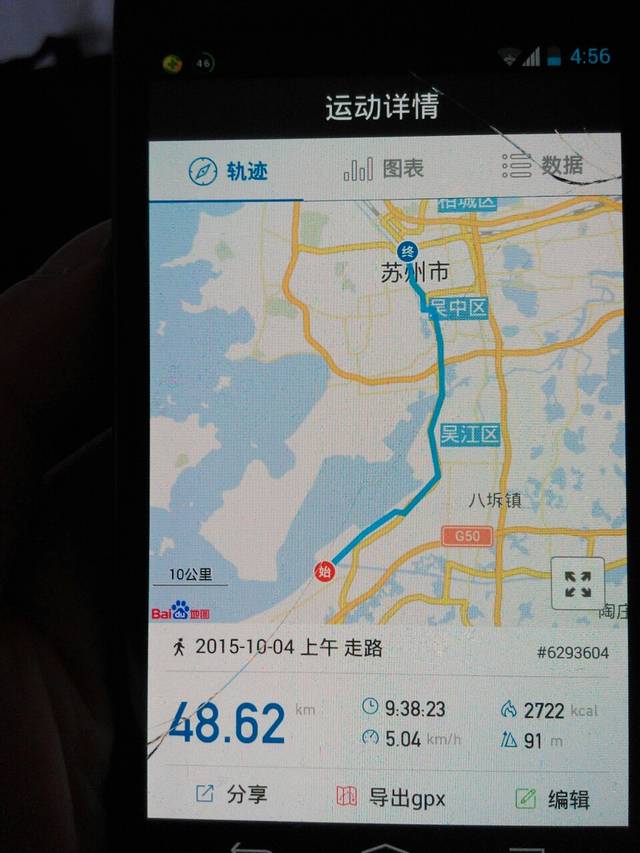Share this workout via 分享
This screenshot has height=853, width=640.
(x=232, y=796)
